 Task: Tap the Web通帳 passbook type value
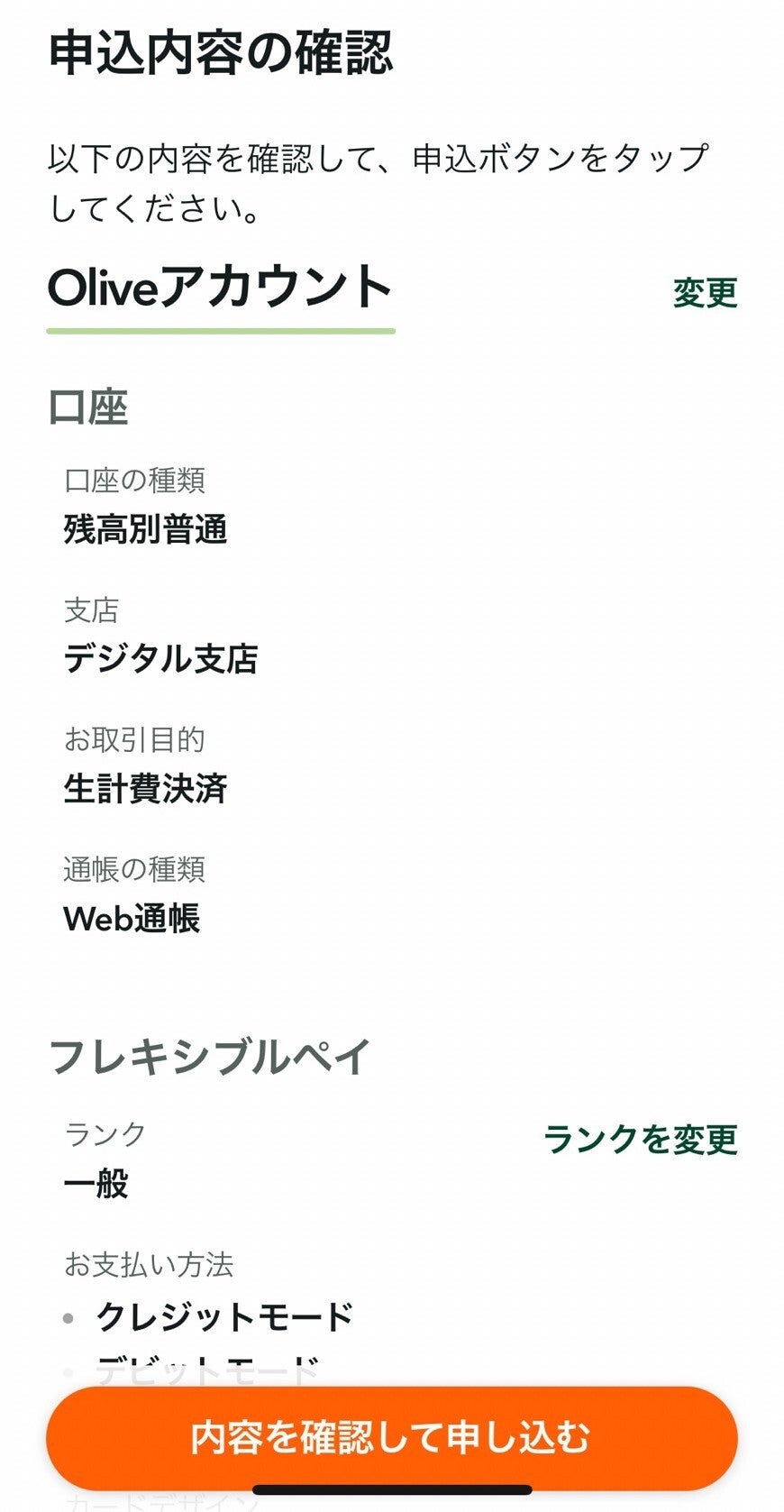[133, 920]
